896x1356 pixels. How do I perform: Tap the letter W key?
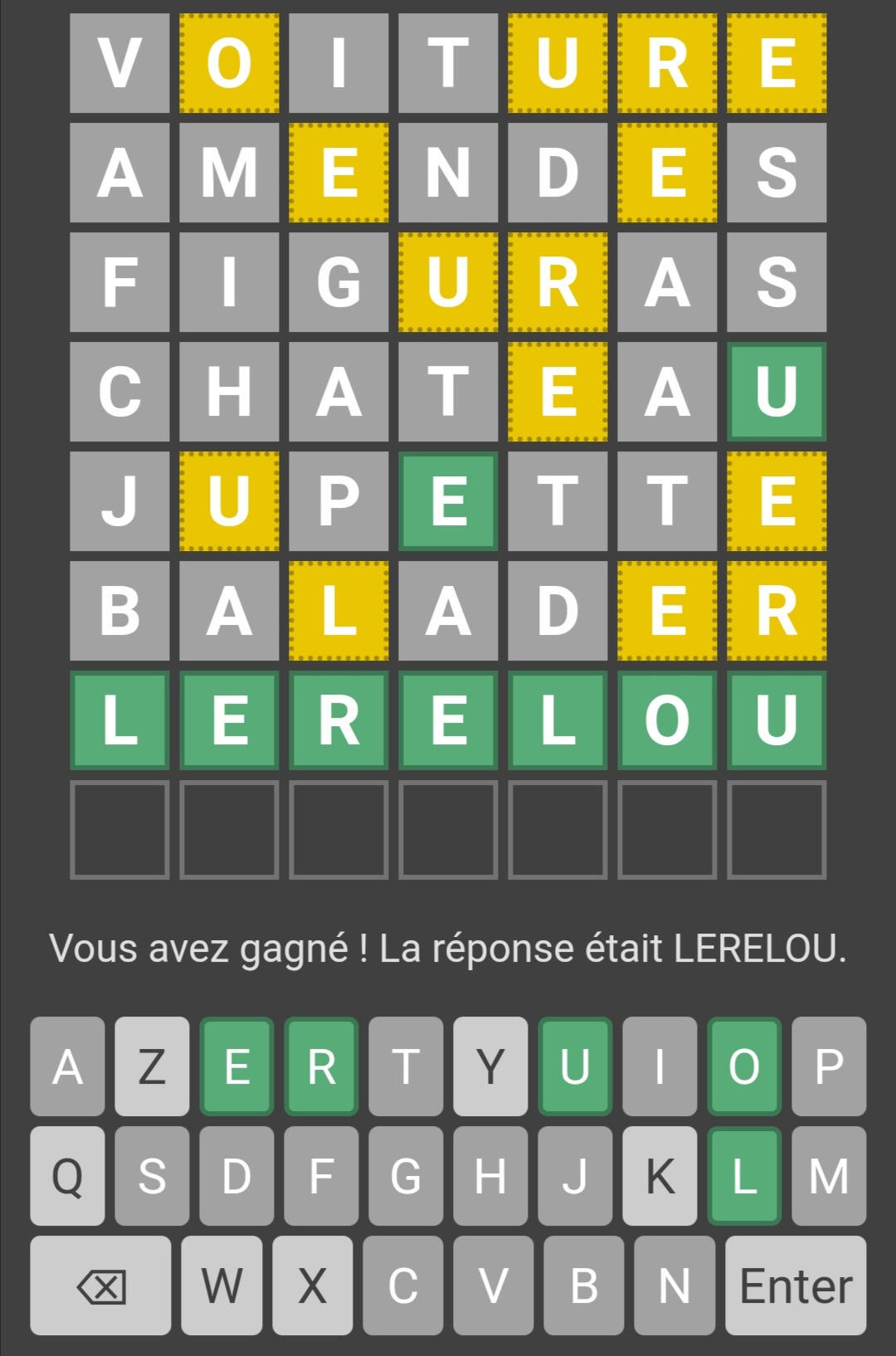click(222, 1285)
